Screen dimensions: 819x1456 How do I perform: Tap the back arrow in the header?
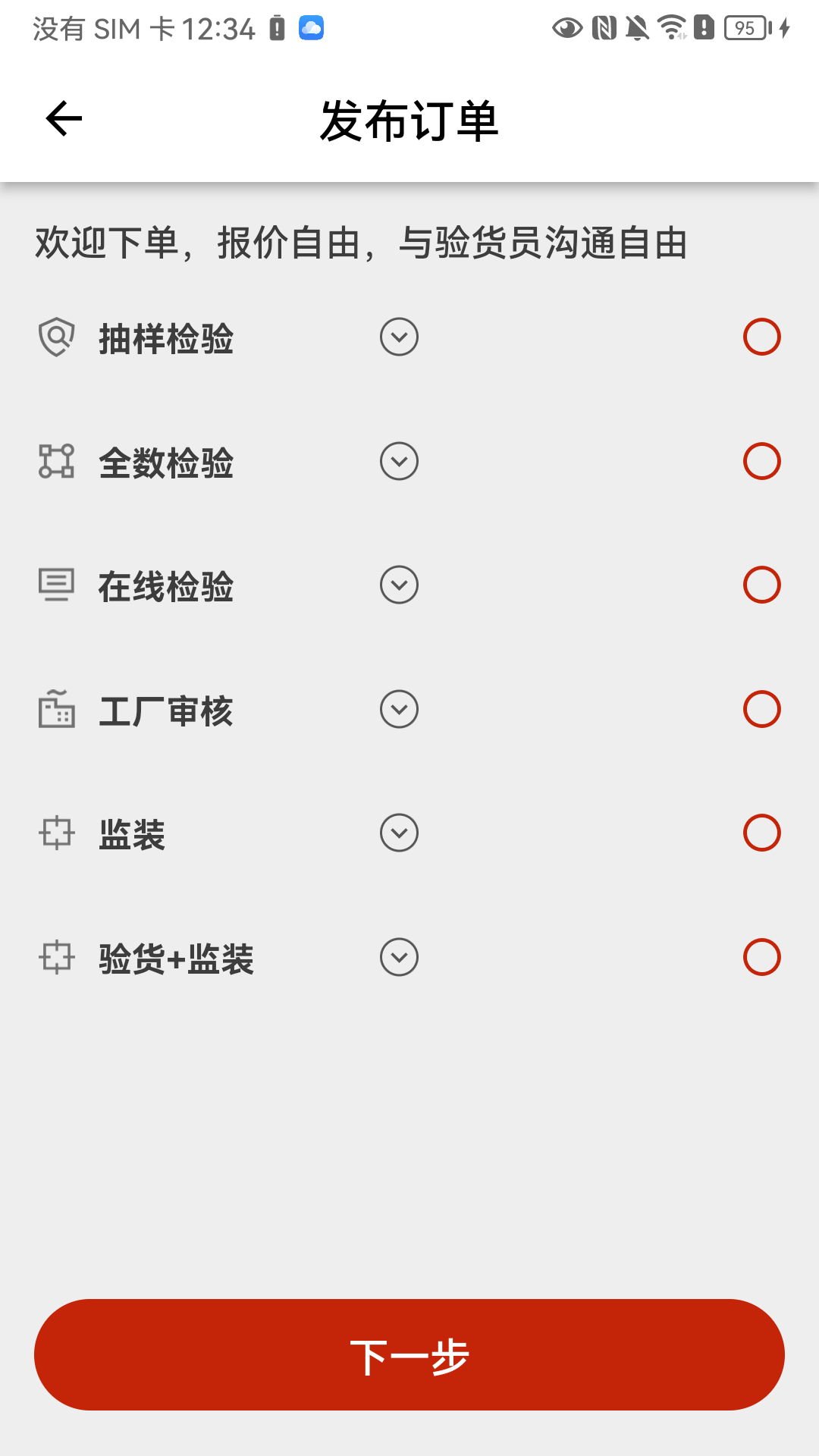coord(62,119)
